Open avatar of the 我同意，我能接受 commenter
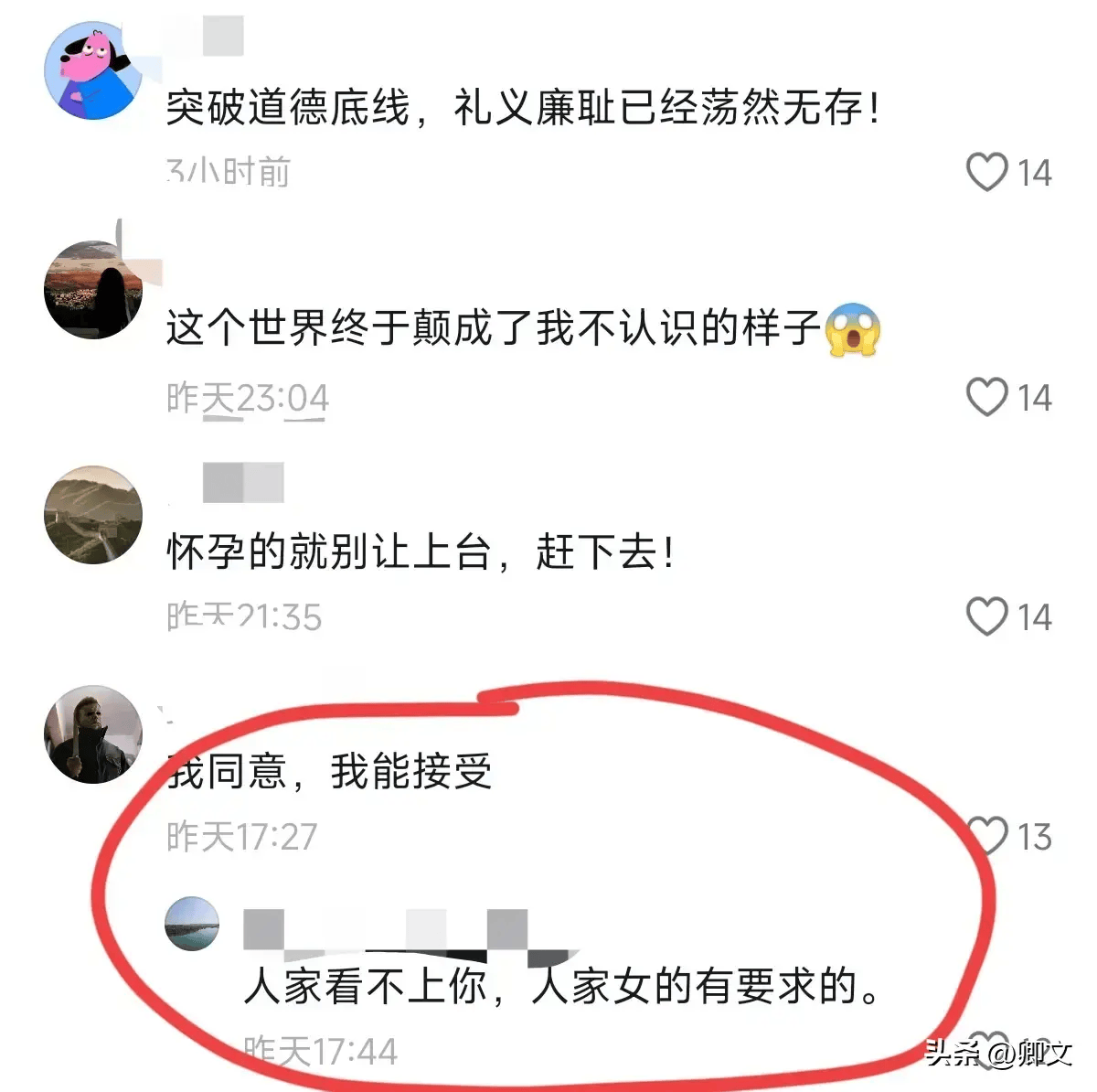This screenshot has height=1092, width=1097. (93, 734)
